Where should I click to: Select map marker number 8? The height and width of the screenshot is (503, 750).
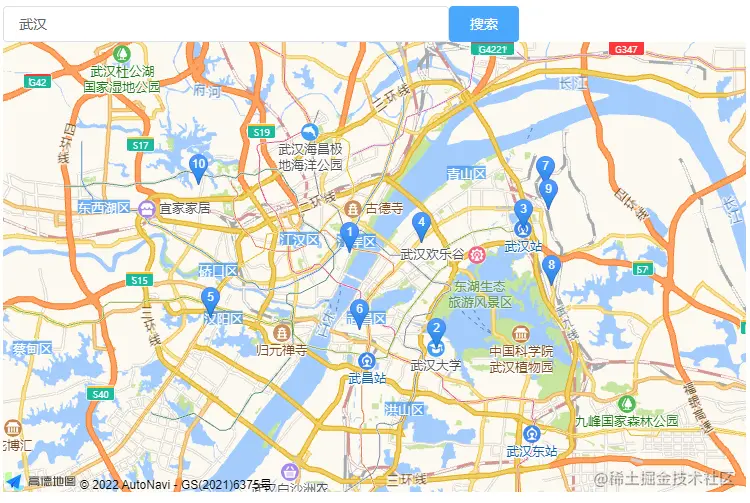[551, 270]
